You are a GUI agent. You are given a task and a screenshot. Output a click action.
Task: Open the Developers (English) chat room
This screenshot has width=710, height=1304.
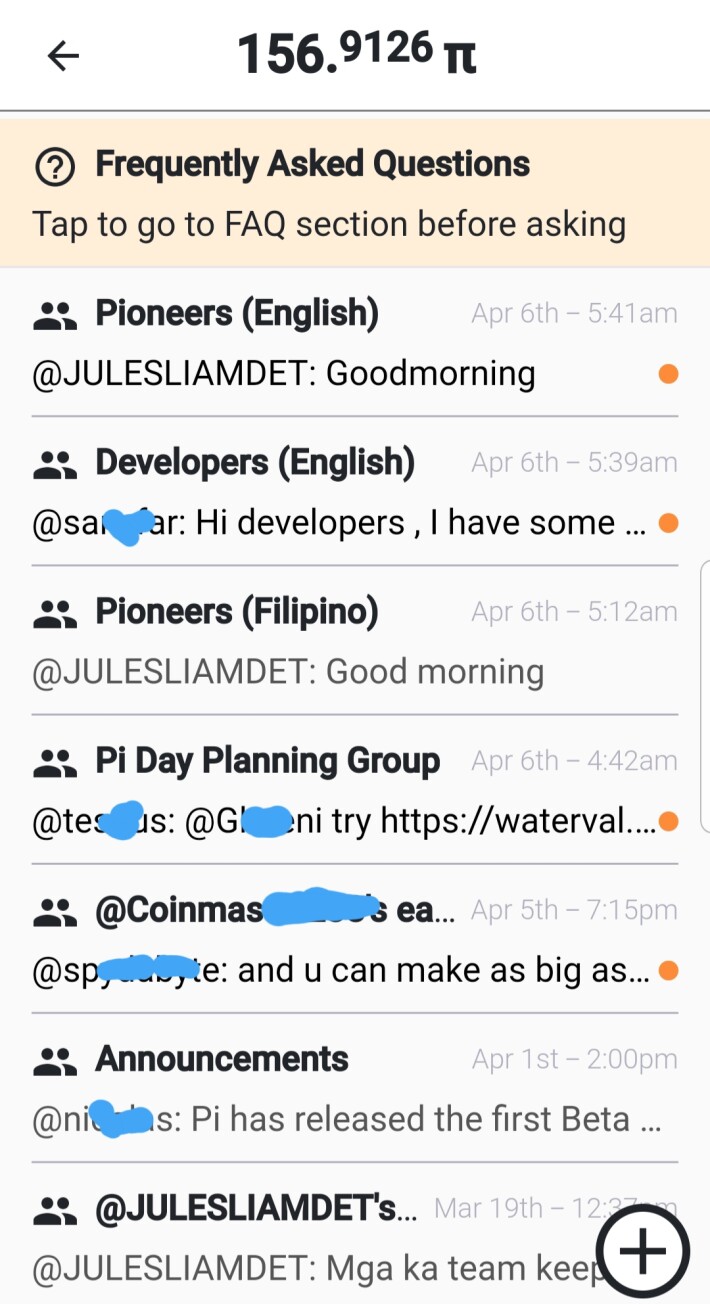(x=355, y=491)
